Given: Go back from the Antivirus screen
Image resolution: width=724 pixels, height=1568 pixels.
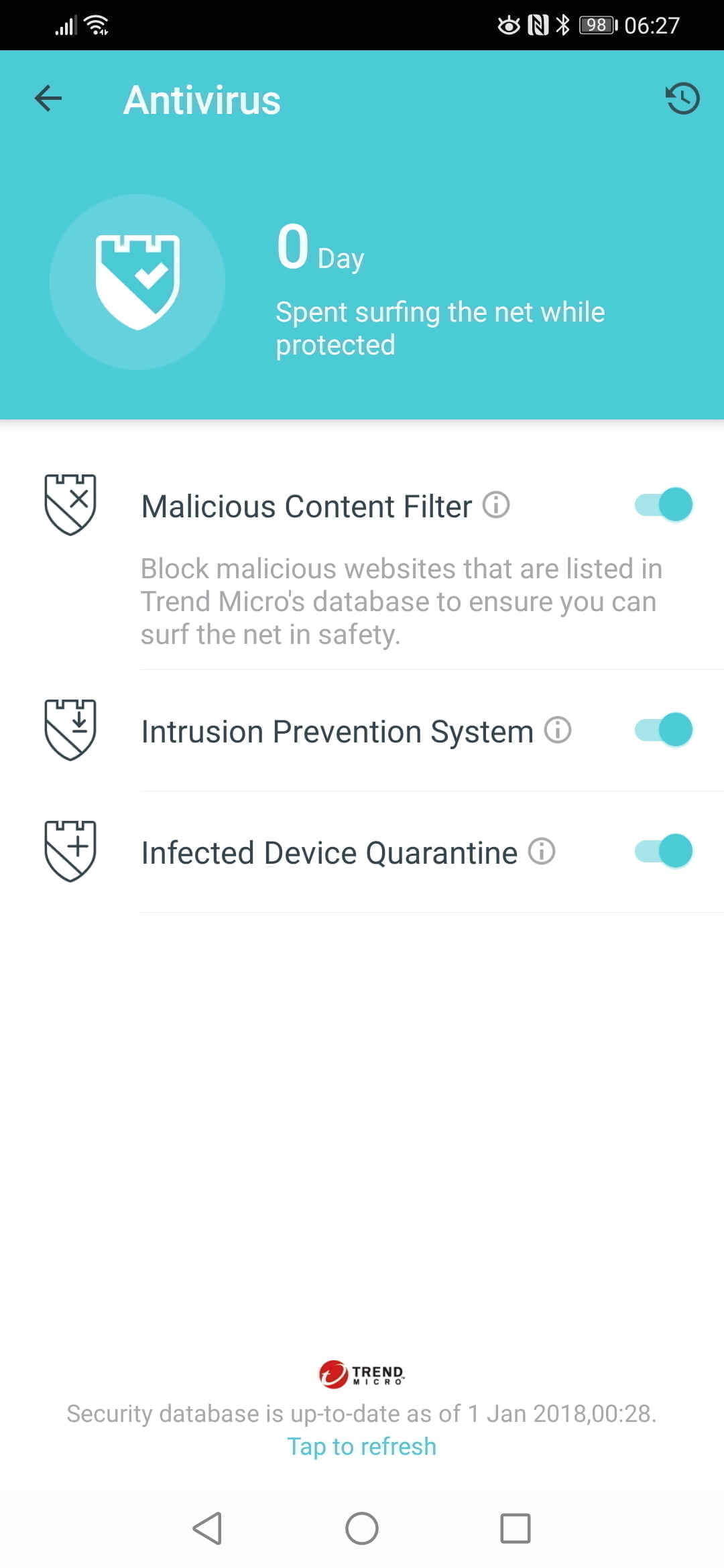Looking at the screenshot, I should click(x=48, y=99).
